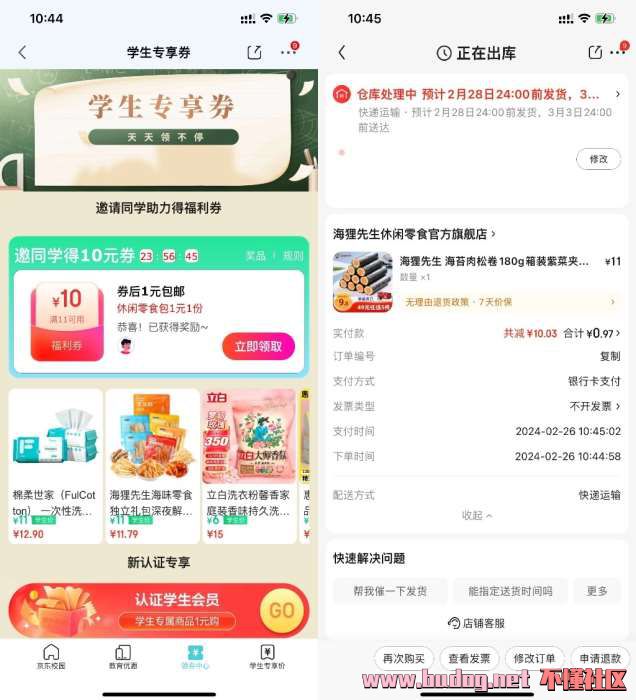Screen dimensions: 636x700
Task: Select 能指定送货时间吗
Action: pyautogui.click(x=510, y=591)
